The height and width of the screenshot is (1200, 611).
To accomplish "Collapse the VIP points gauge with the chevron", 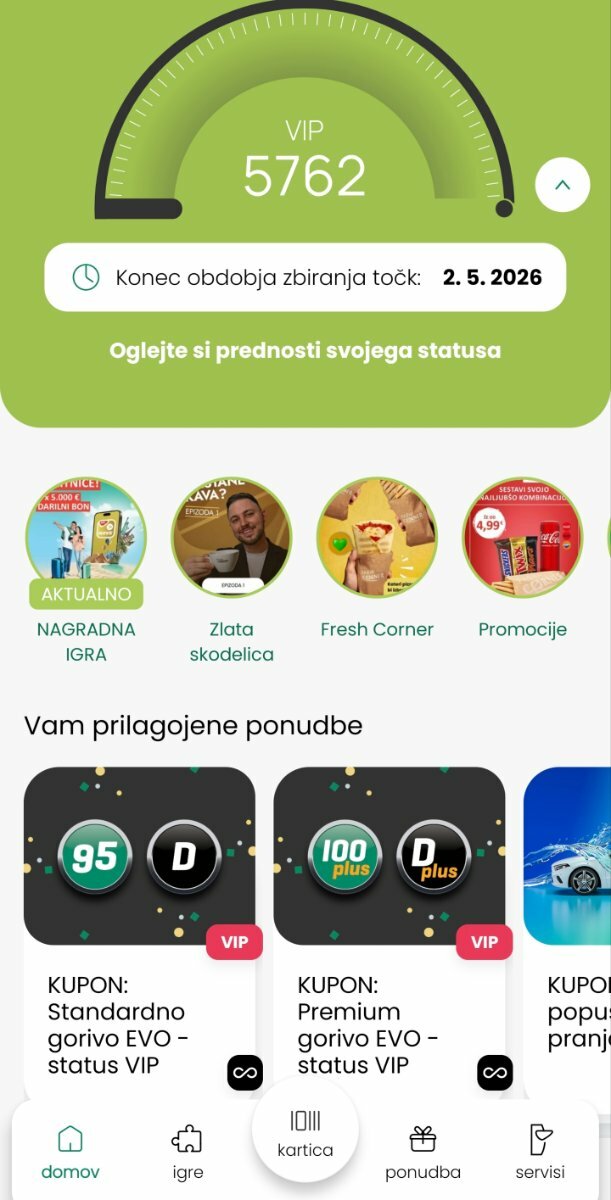I will (562, 185).
